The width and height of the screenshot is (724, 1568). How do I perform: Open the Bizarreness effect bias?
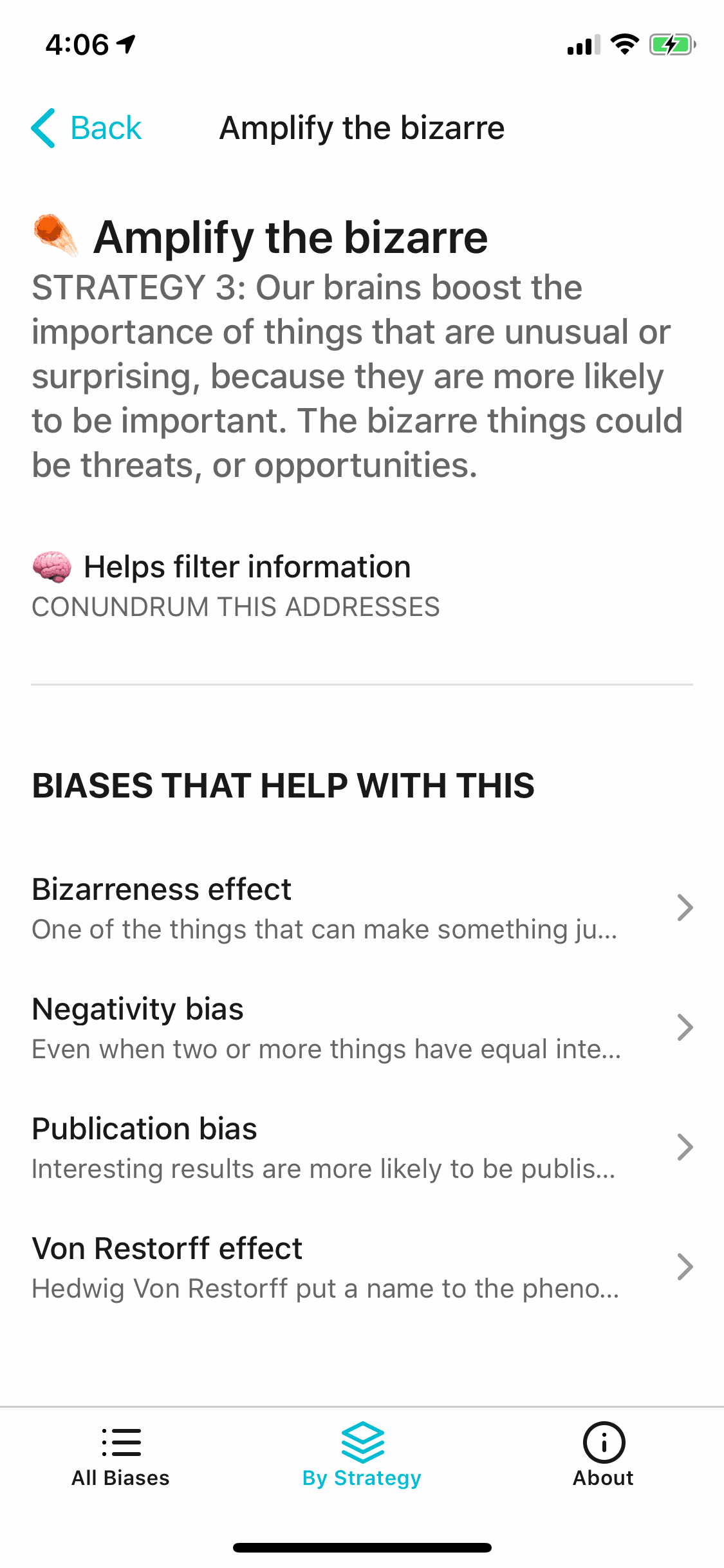pyautogui.click(x=362, y=908)
